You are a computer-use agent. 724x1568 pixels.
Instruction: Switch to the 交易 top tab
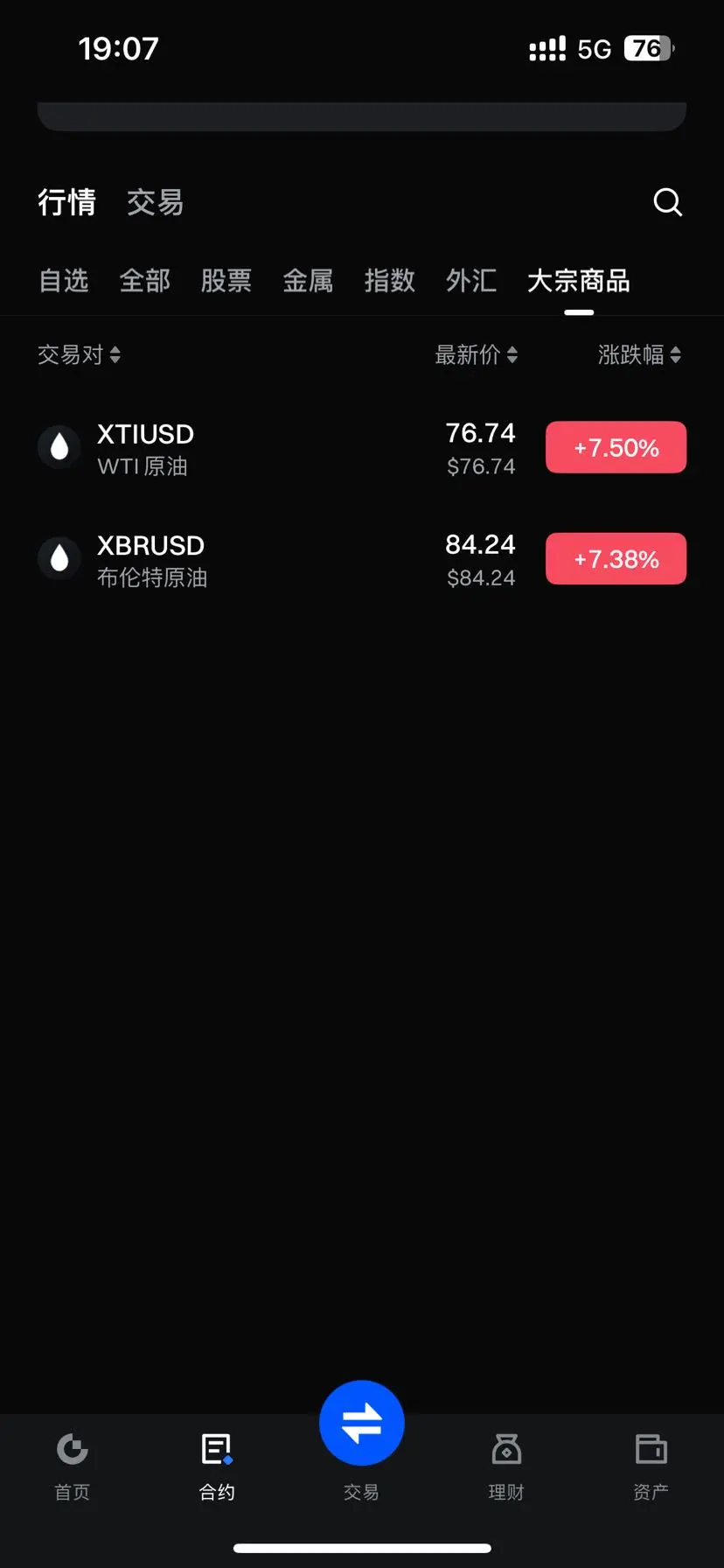[155, 202]
